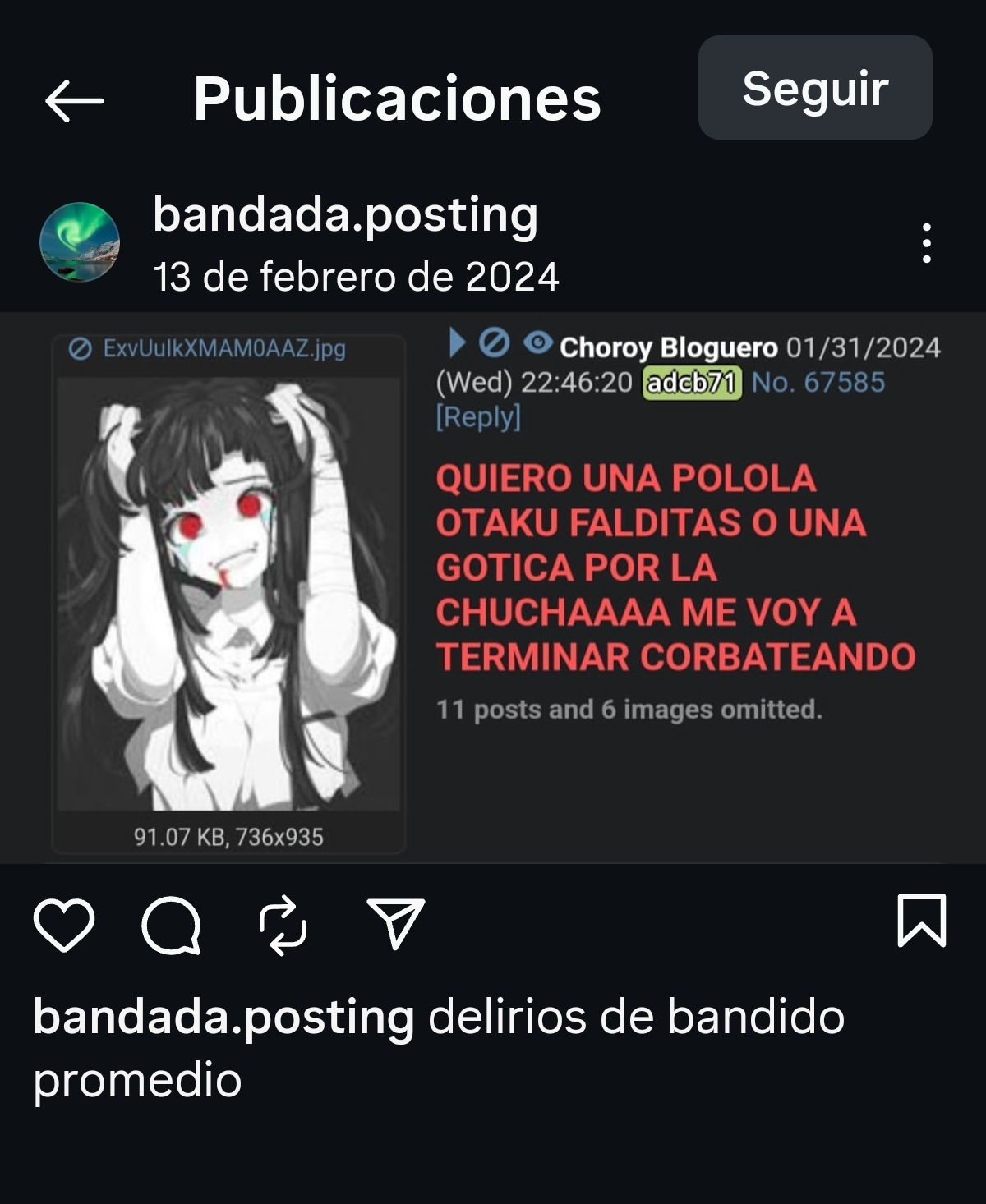Save the post with bookmark icon
Image resolution: width=986 pixels, height=1204 pixels.
pyautogui.click(x=922, y=921)
